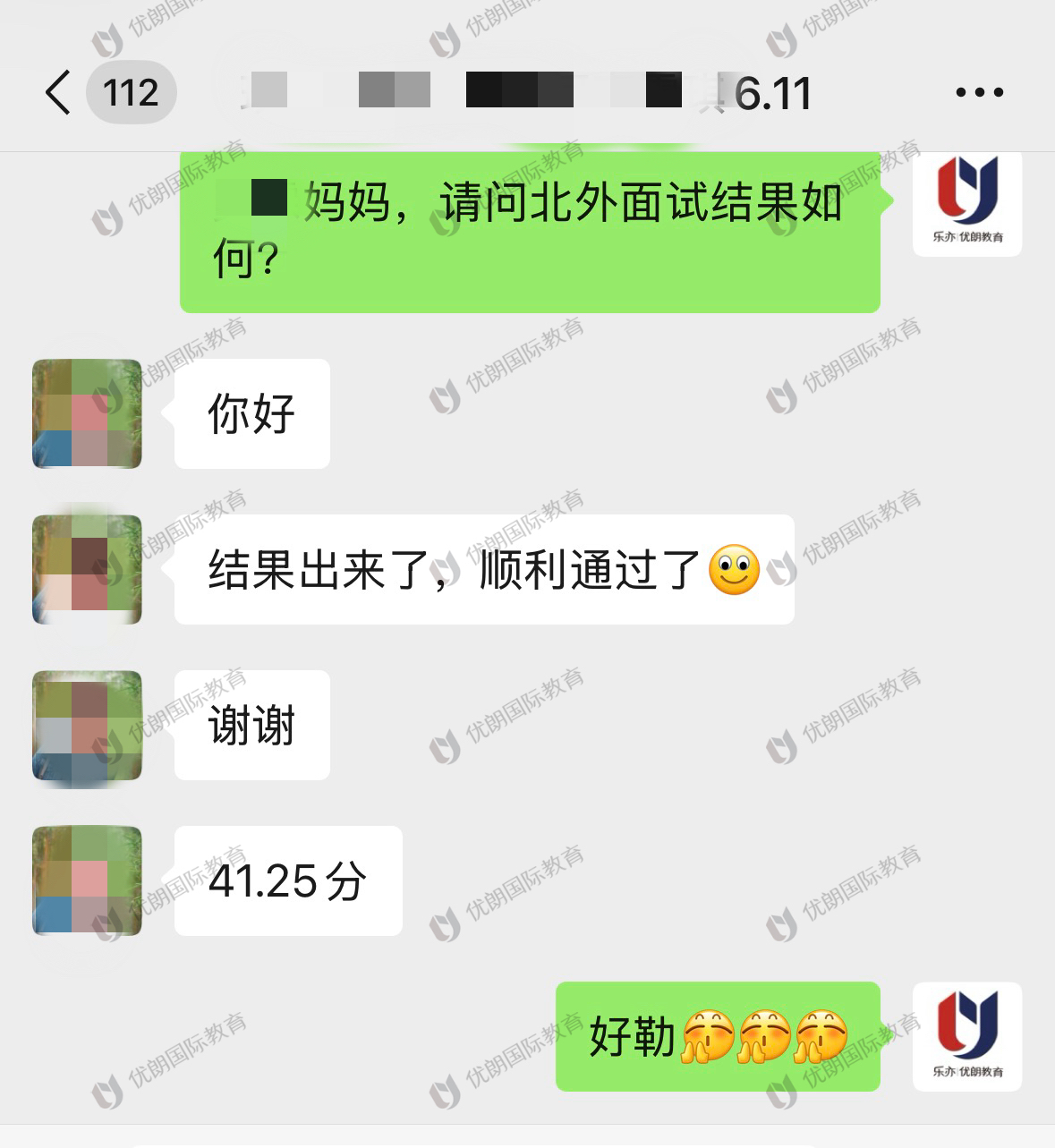The image size is (1055, 1148).
Task: Open the chat's three-dot options menu
Action: [979, 92]
